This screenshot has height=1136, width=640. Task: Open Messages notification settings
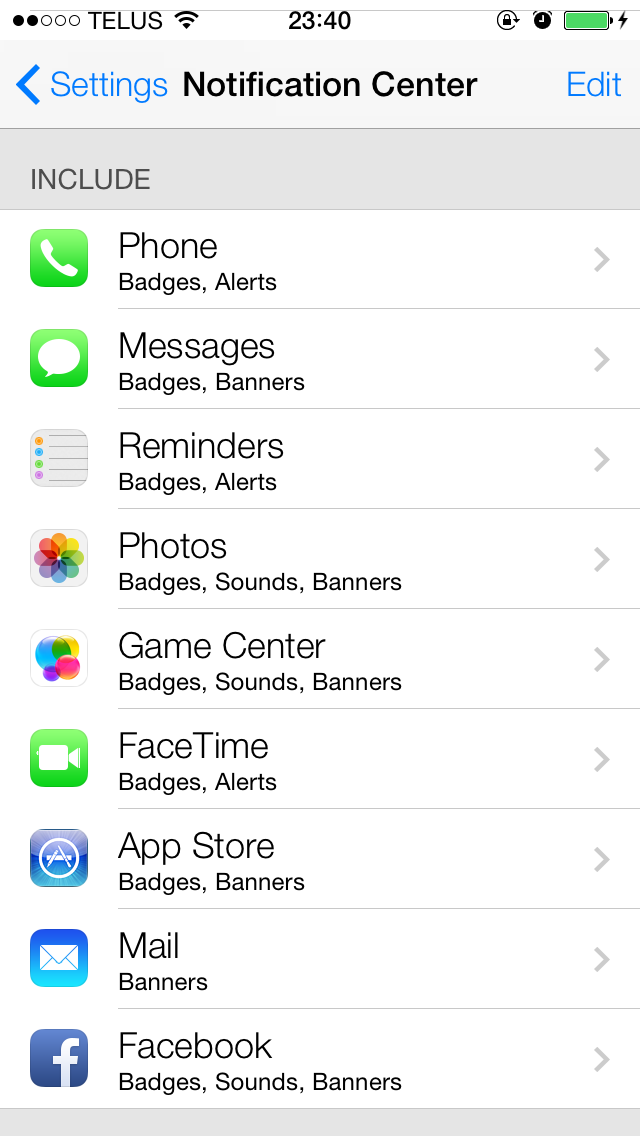click(x=320, y=359)
